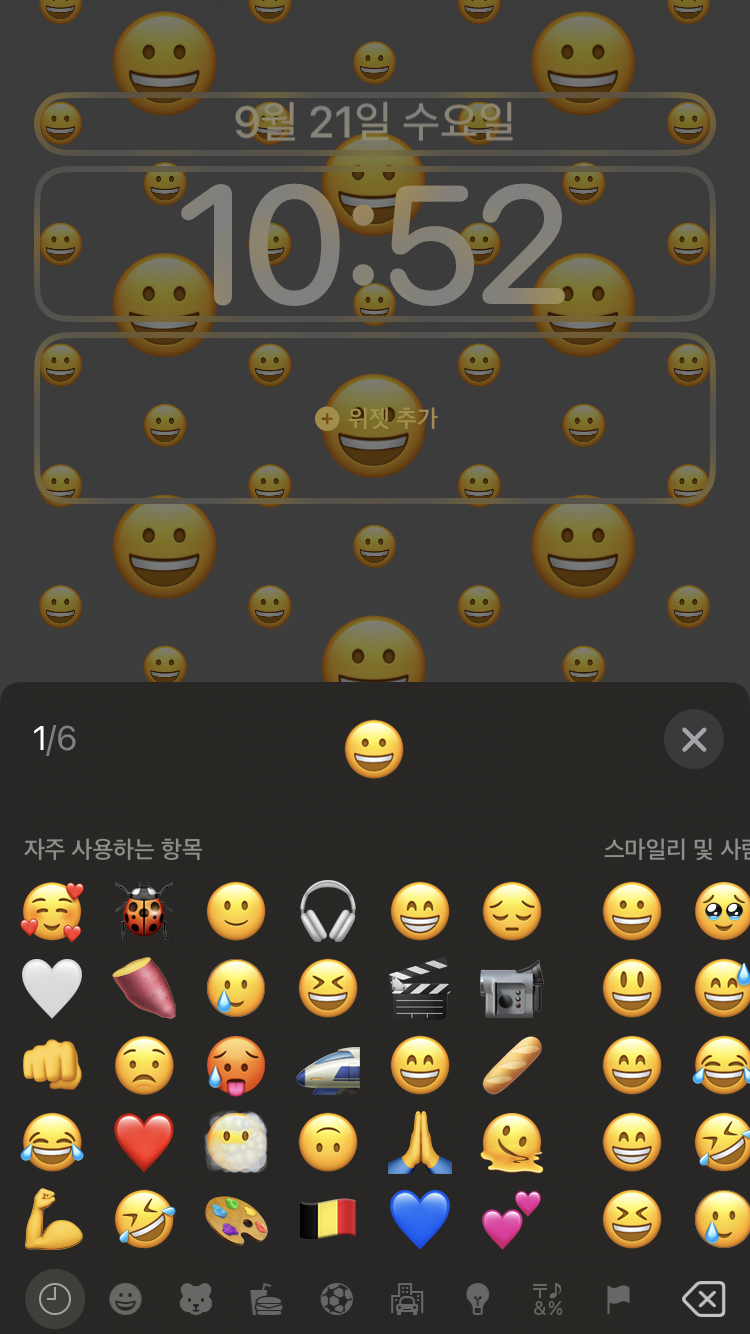Switch to food and drink category
The height and width of the screenshot is (1334, 750).
point(266,1299)
